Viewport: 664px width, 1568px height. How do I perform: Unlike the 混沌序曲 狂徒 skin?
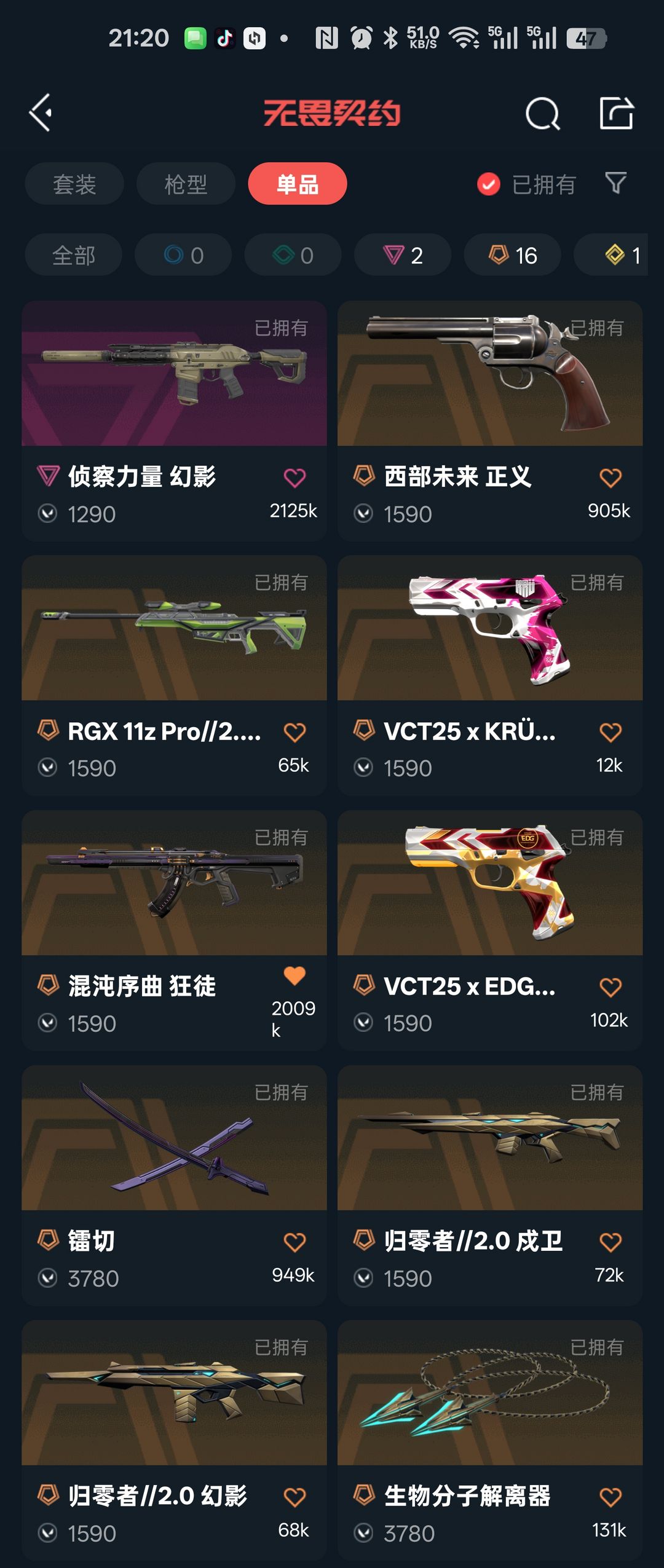tap(294, 975)
